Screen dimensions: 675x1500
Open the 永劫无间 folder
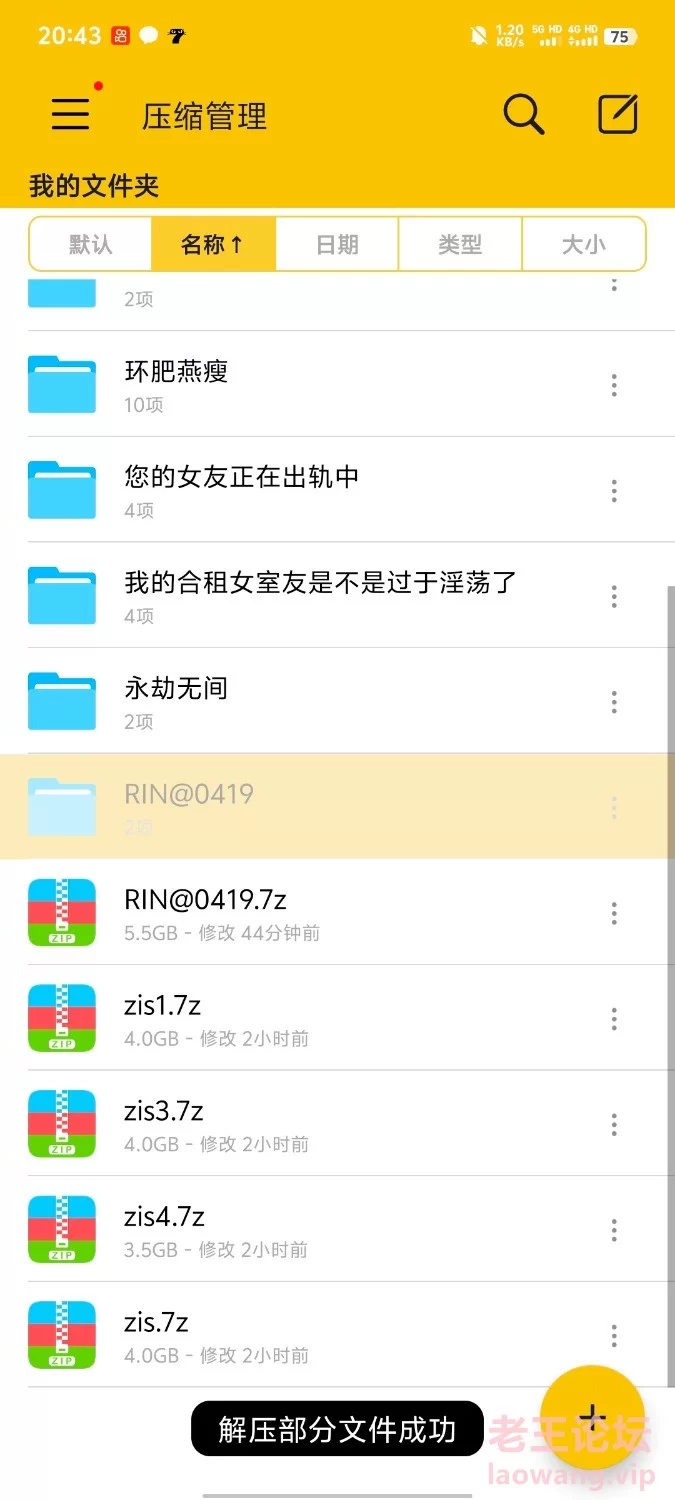(x=337, y=701)
